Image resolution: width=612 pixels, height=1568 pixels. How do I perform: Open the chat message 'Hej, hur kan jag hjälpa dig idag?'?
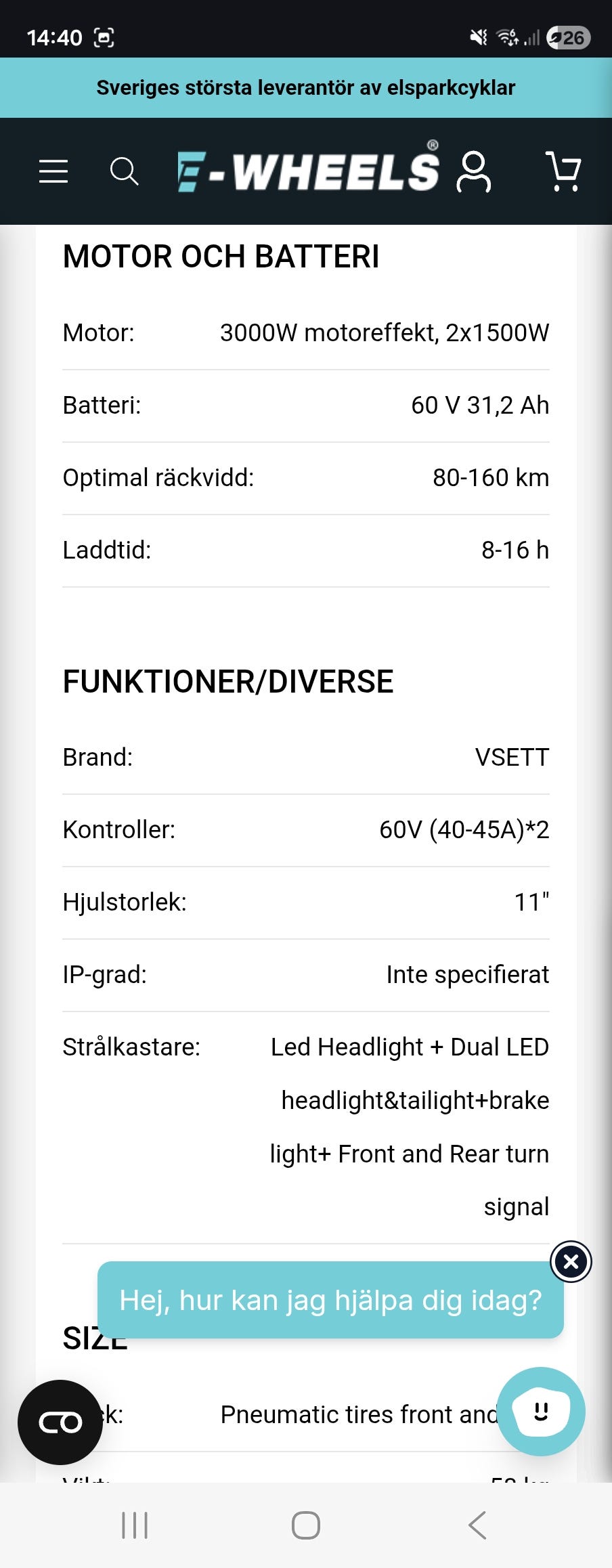[330, 1301]
